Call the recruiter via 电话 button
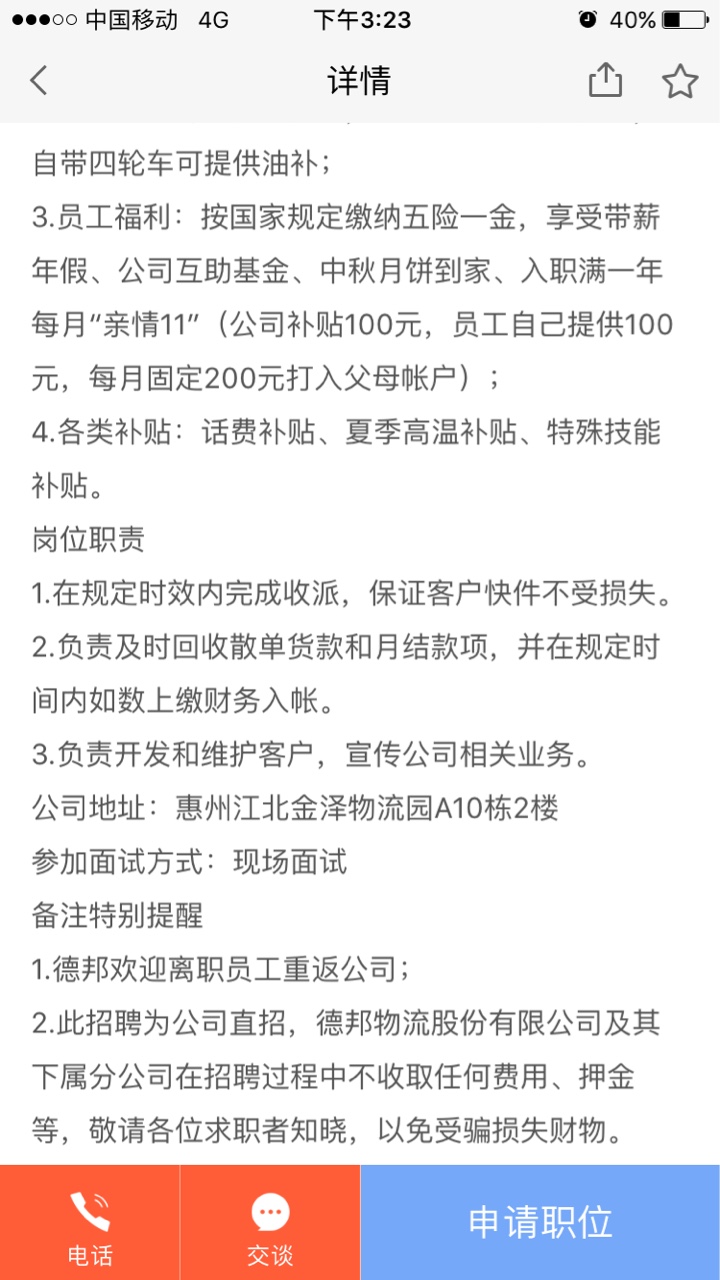This screenshot has width=720, height=1280. (x=90, y=1224)
